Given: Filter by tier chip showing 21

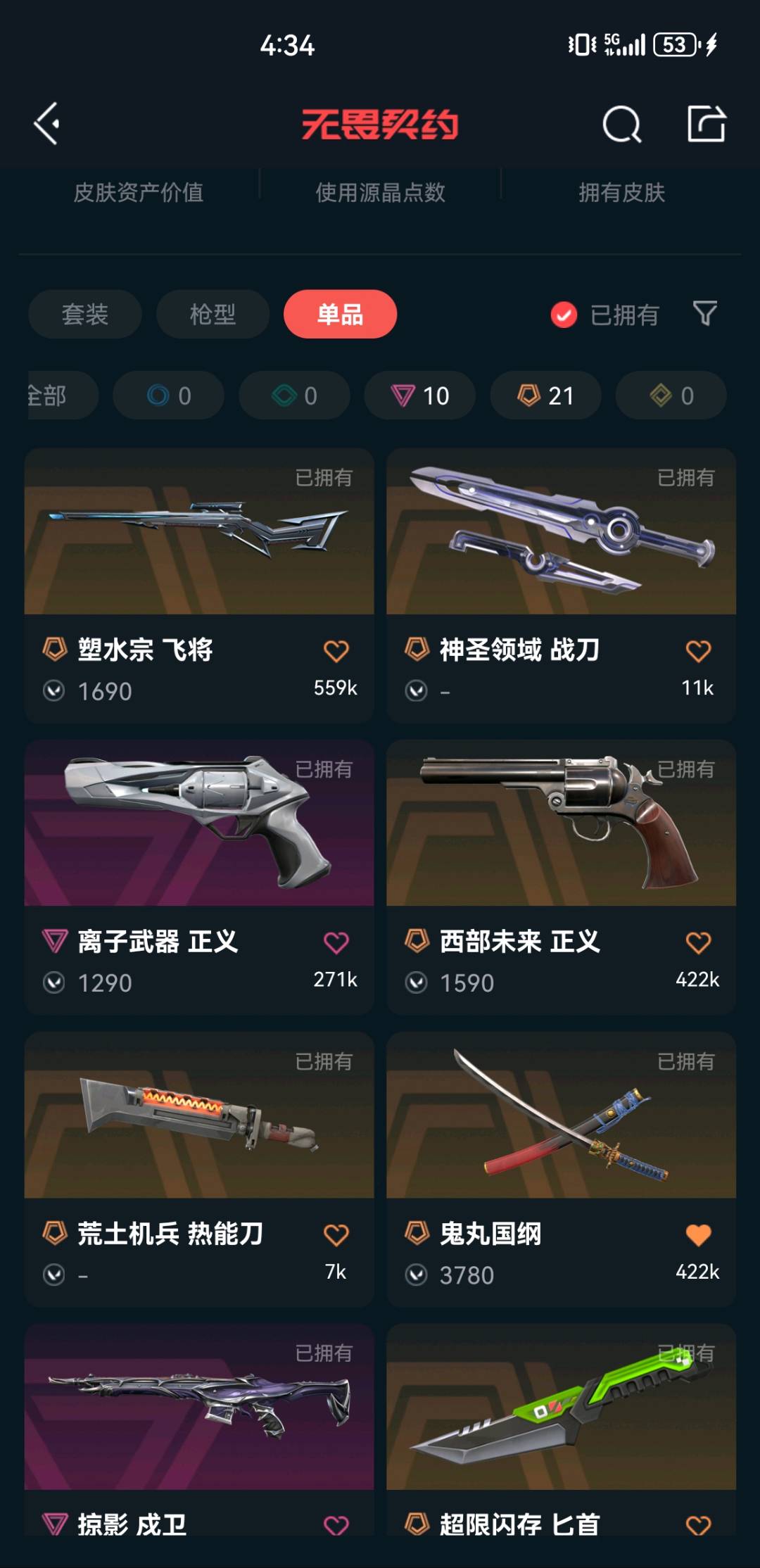Looking at the screenshot, I should (546, 396).
